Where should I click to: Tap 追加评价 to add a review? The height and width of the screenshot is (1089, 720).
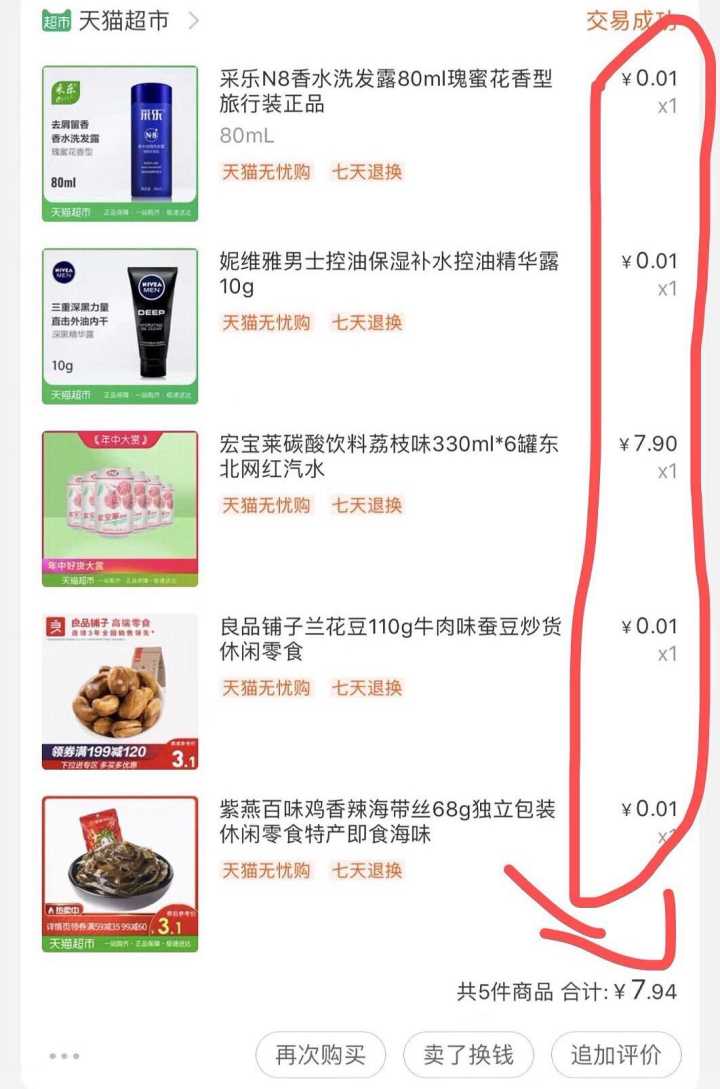616,1055
